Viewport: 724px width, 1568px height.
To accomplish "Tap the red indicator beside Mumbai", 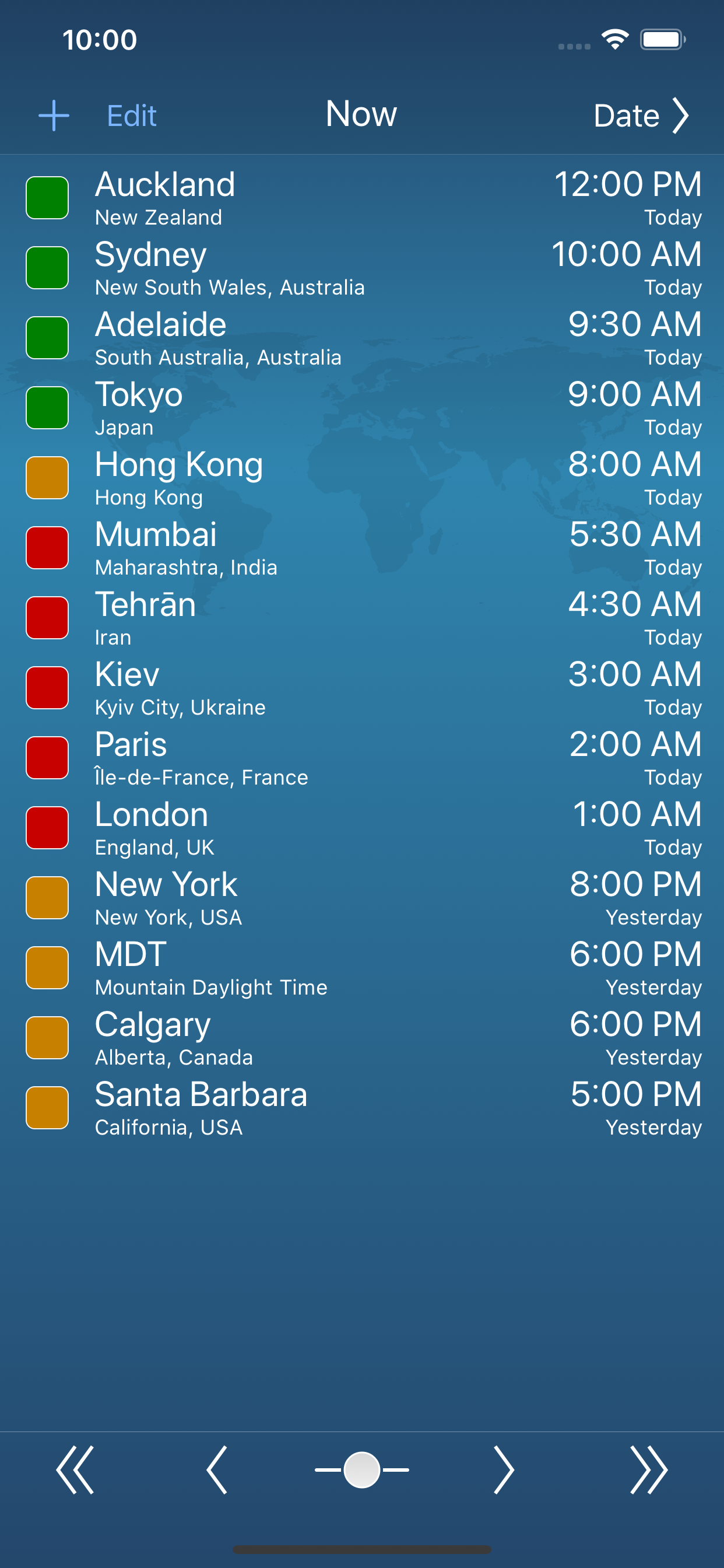I will click(x=47, y=547).
